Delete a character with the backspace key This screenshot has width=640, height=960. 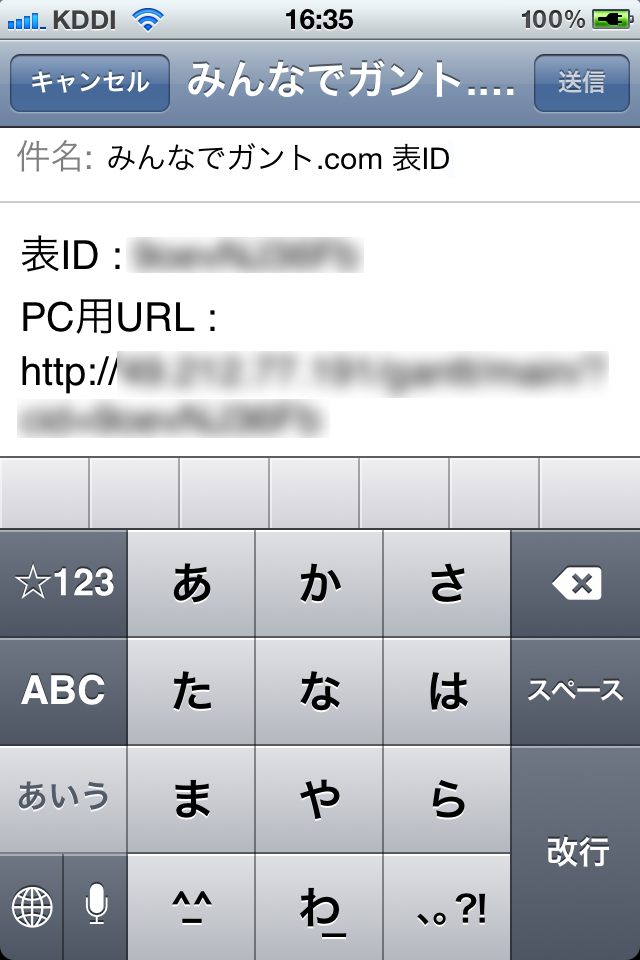tap(576, 583)
